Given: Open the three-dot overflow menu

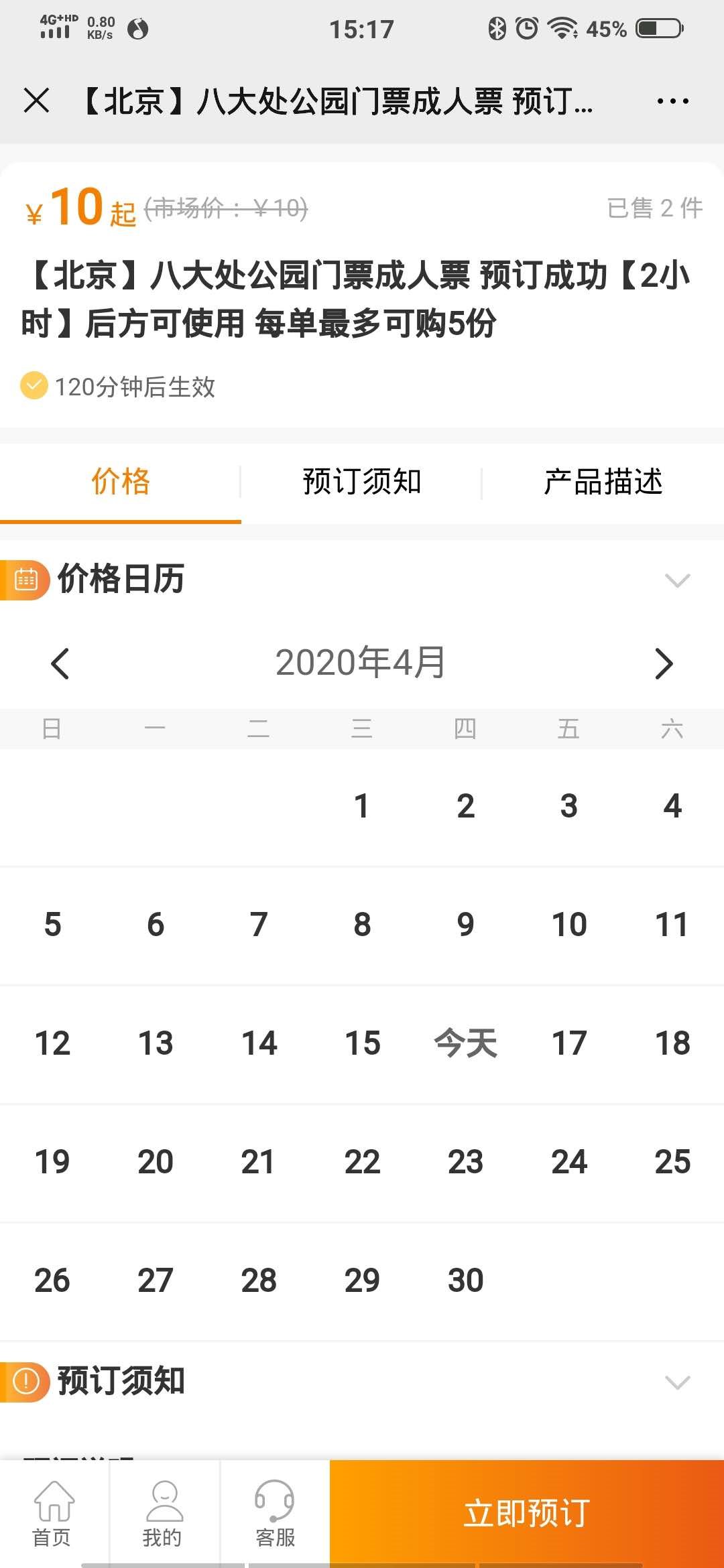Looking at the screenshot, I should 672,101.
